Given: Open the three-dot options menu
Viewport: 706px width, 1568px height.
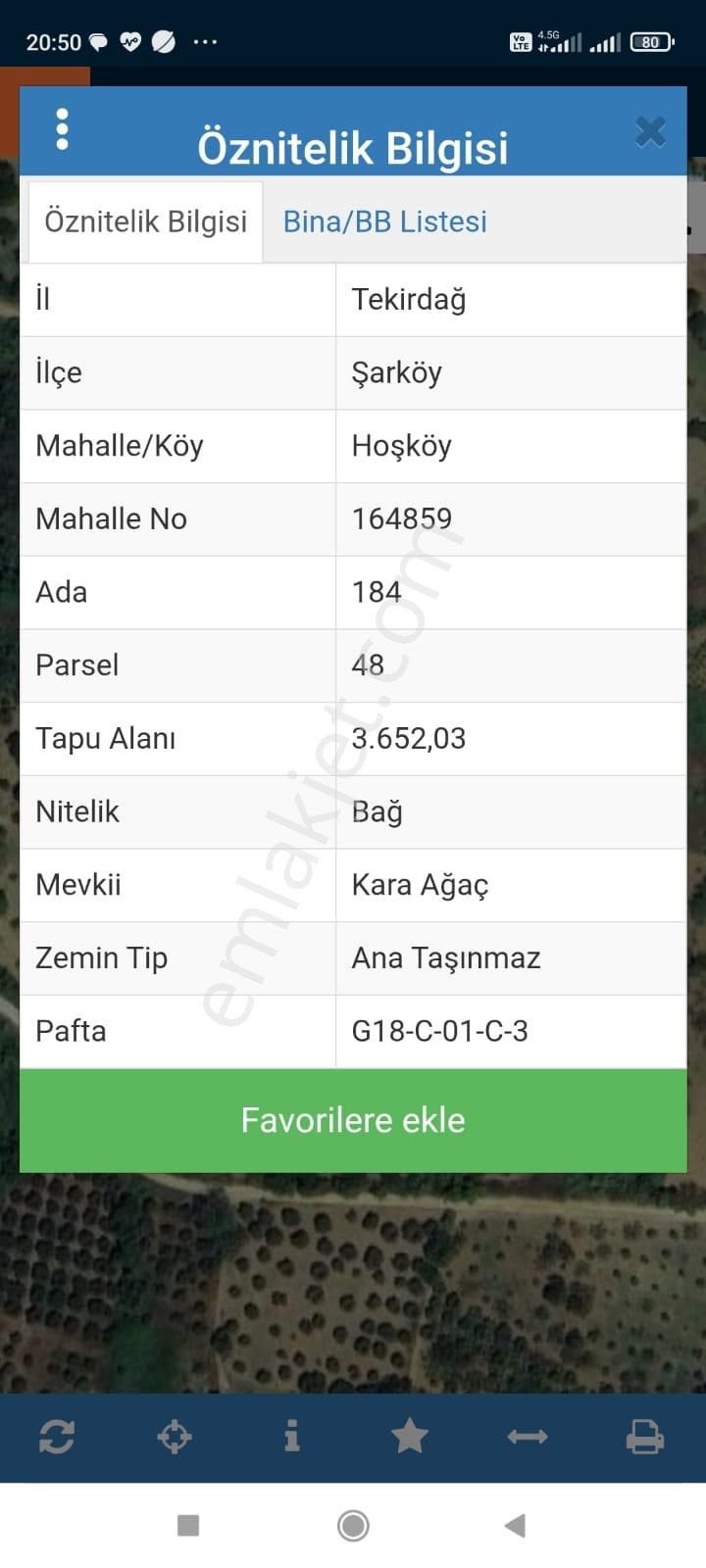Looking at the screenshot, I should [62, 128].
